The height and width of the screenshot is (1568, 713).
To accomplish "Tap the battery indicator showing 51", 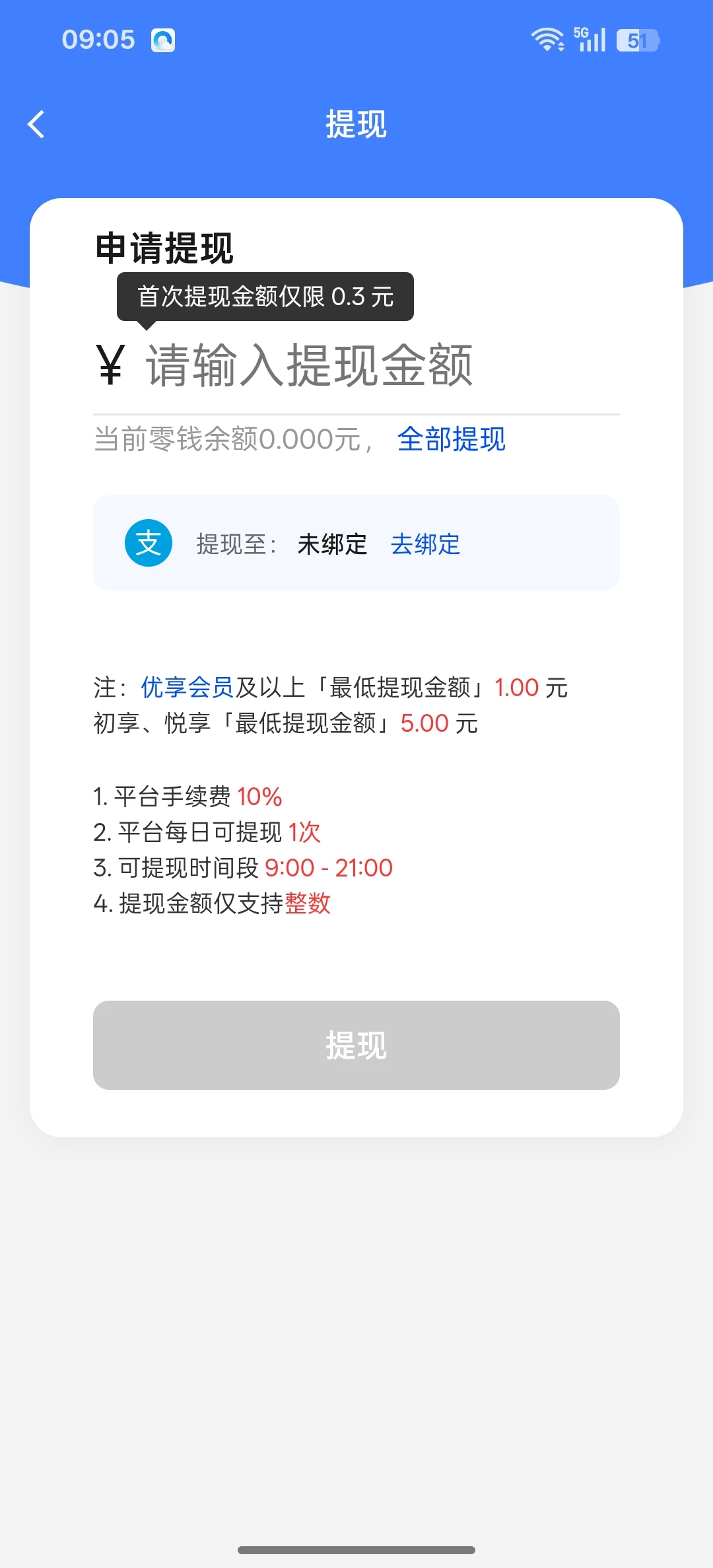I will tap(636, 40).
